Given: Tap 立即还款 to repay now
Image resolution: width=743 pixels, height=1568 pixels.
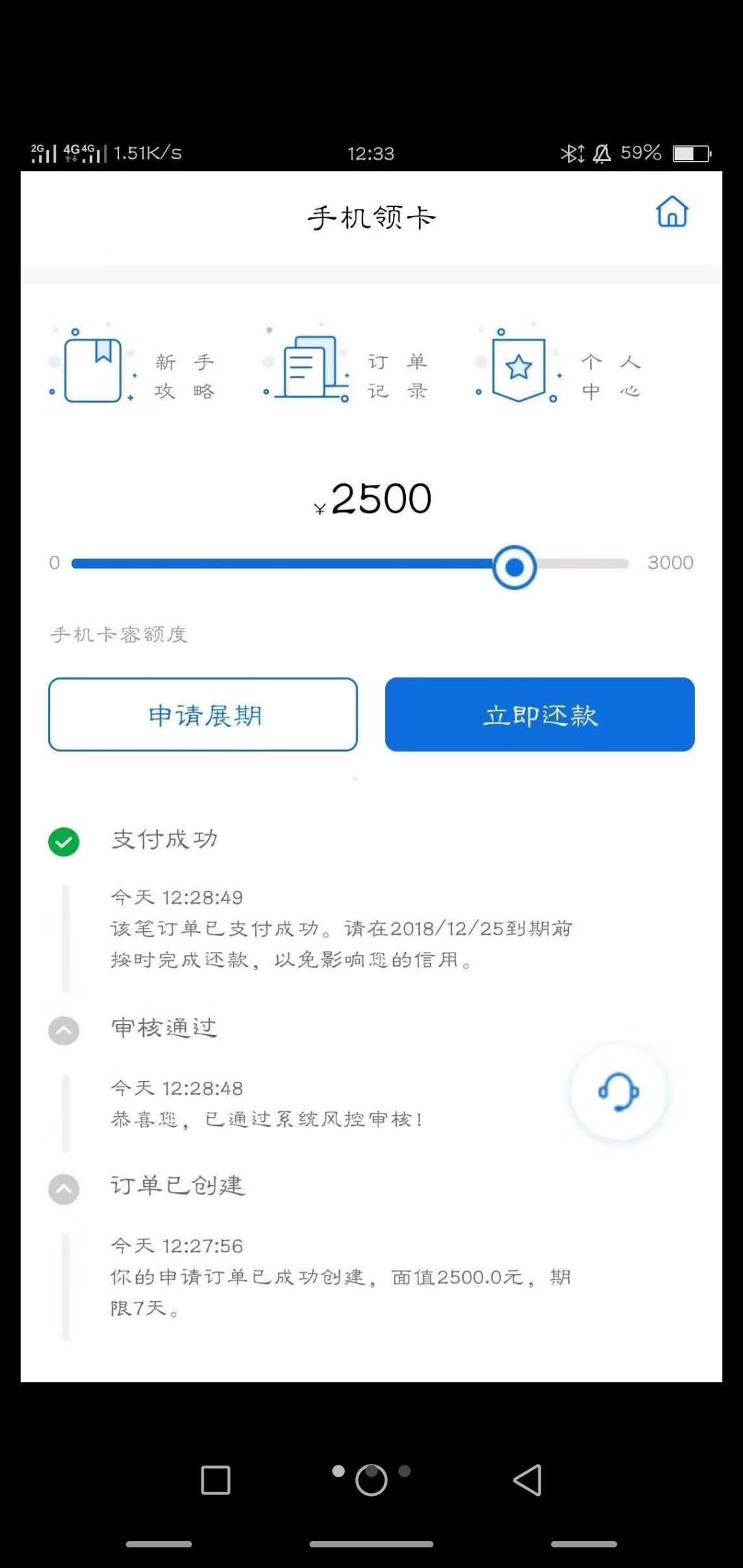Looking at the screenshot, I should (540, 715).
